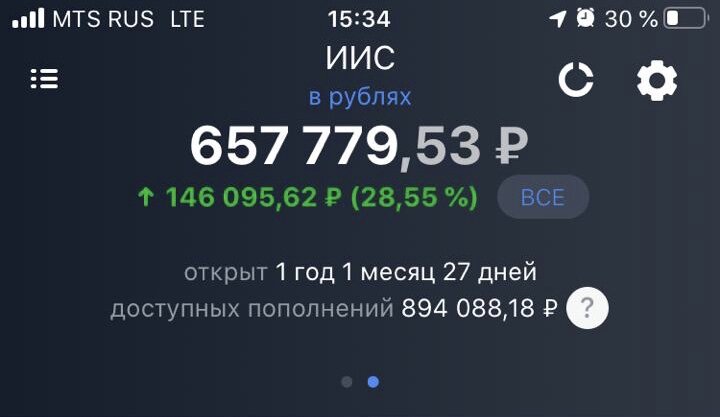
Task: Select the ВСЕ period chip
Action: click(543, 197)
